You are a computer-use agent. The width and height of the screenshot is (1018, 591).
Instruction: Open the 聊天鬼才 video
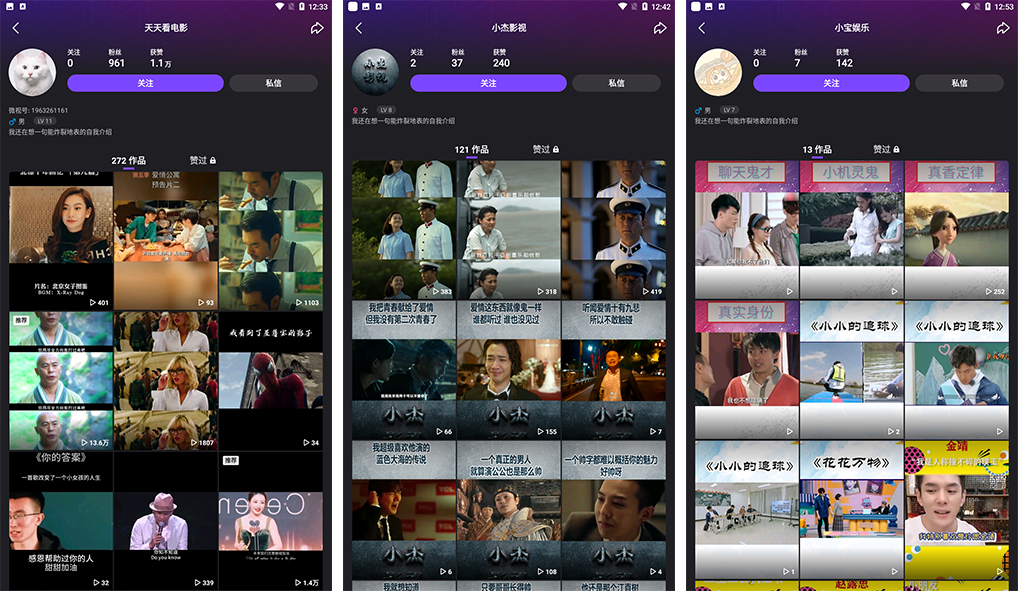[x=746, y=230]
